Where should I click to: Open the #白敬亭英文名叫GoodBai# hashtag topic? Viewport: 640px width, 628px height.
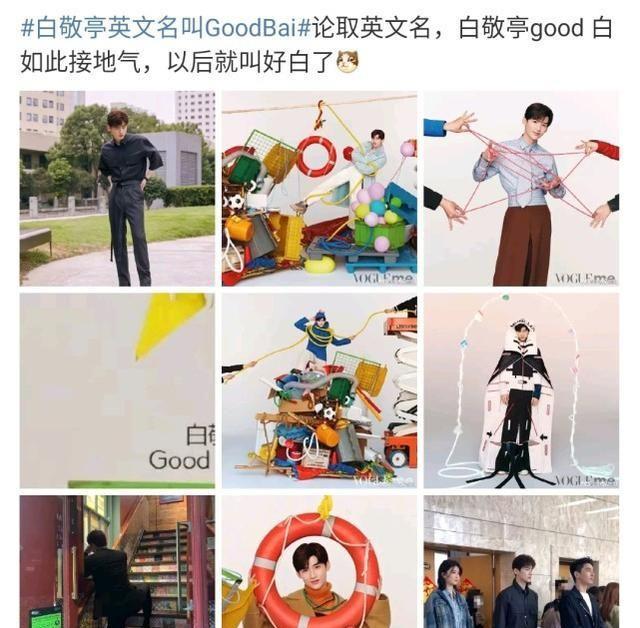[165, 27]
